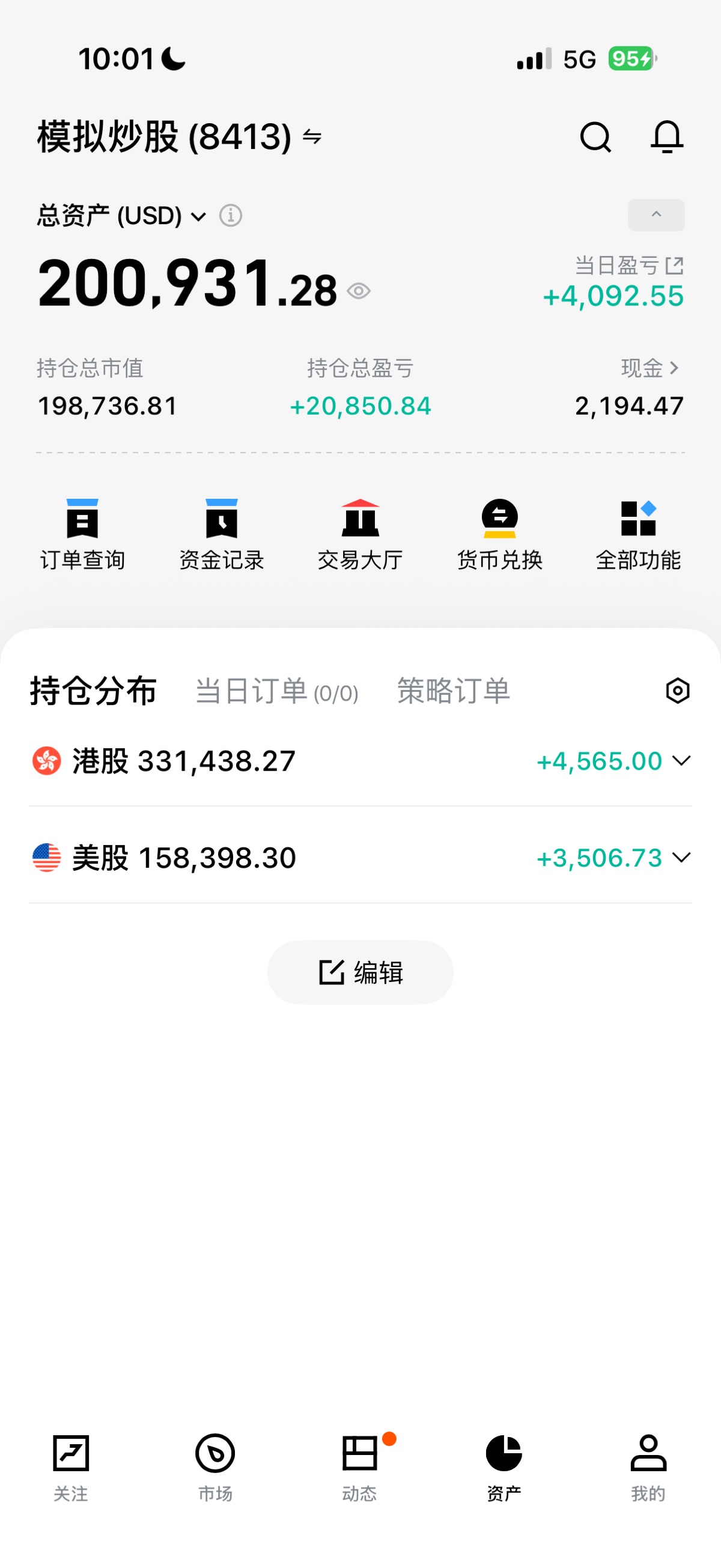Change currency in 总资产 (USD) dropdown
Viewport: 721px width, 1568px height.
pyautogui.click(x=122, y=216)
